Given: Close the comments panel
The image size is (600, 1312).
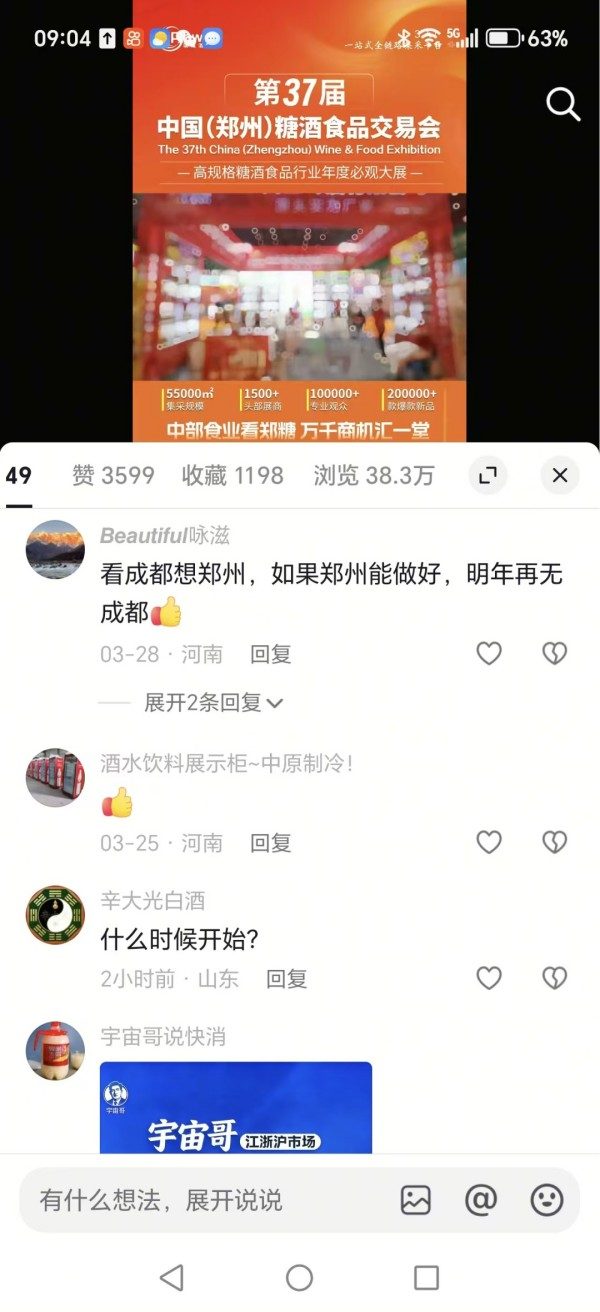Looking at the screenshot, I should pyautogui.click(x=560, y=476).
